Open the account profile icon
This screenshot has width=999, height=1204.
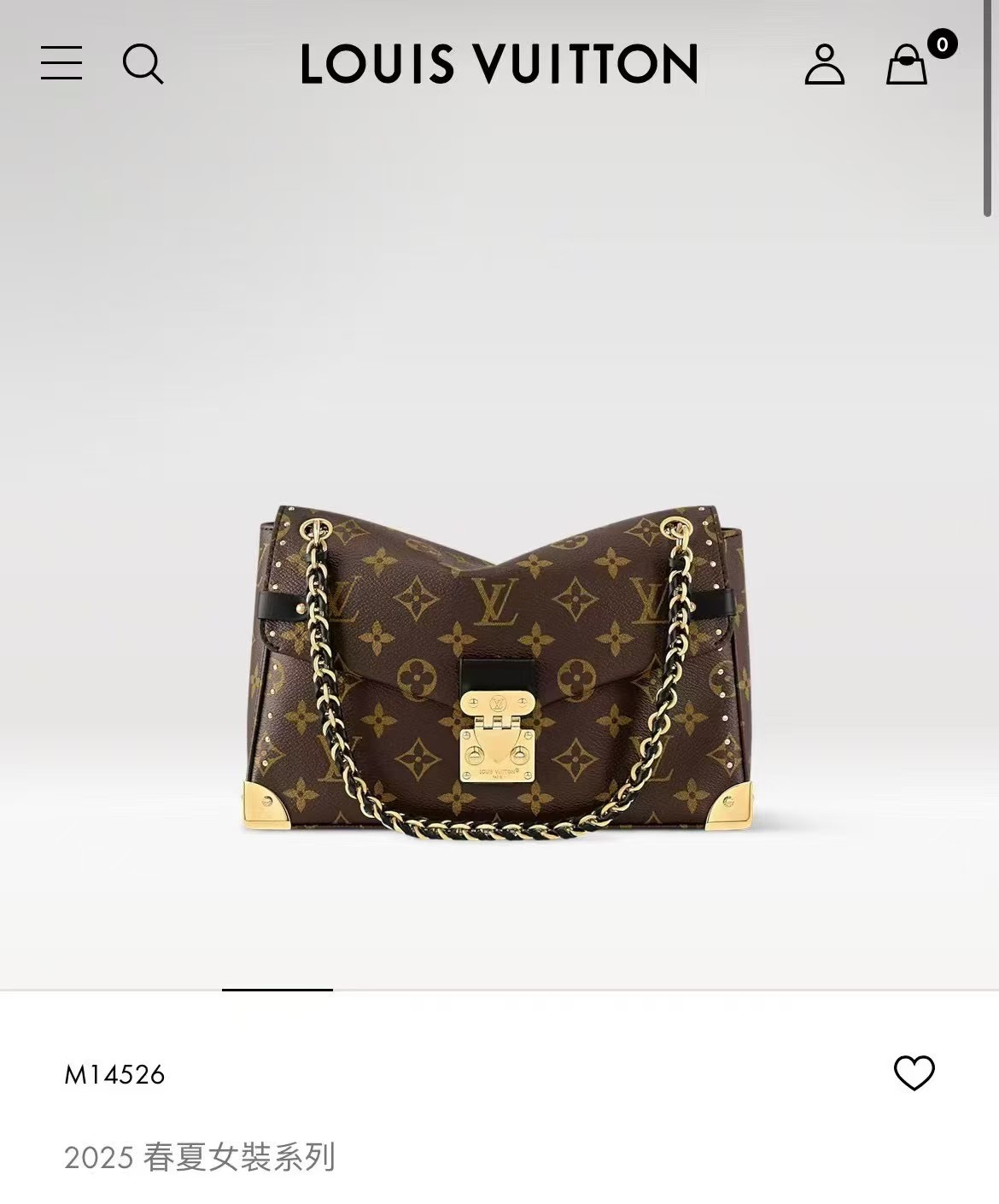point(824,64)
